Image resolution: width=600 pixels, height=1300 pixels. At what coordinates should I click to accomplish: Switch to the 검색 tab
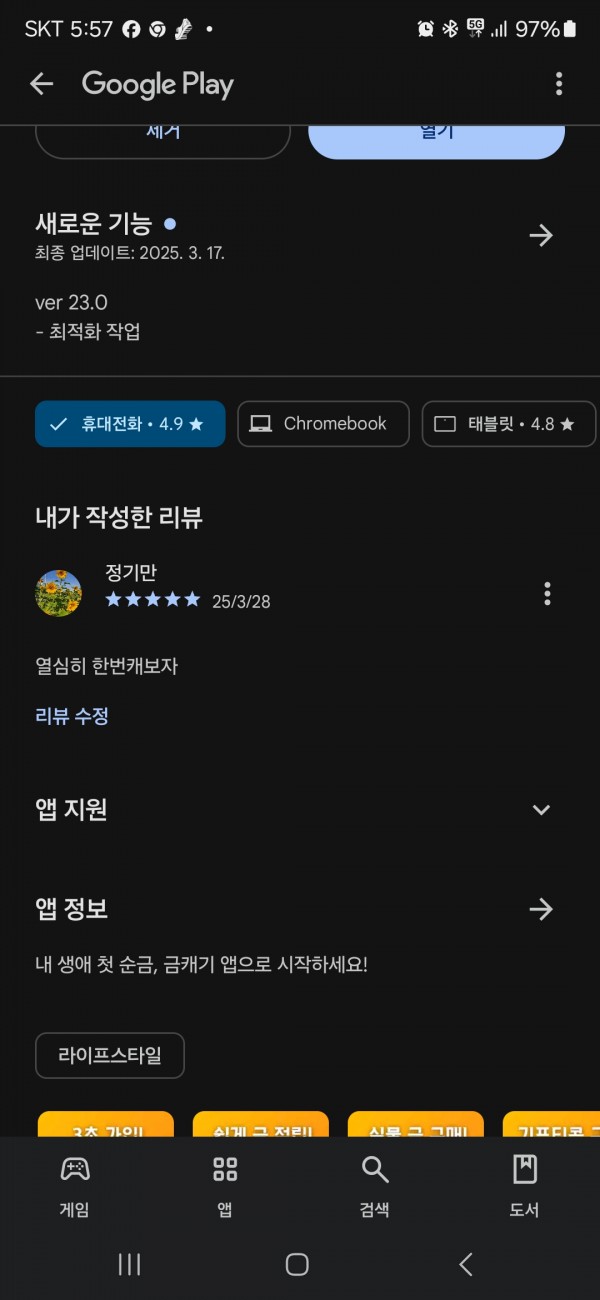375,1187
